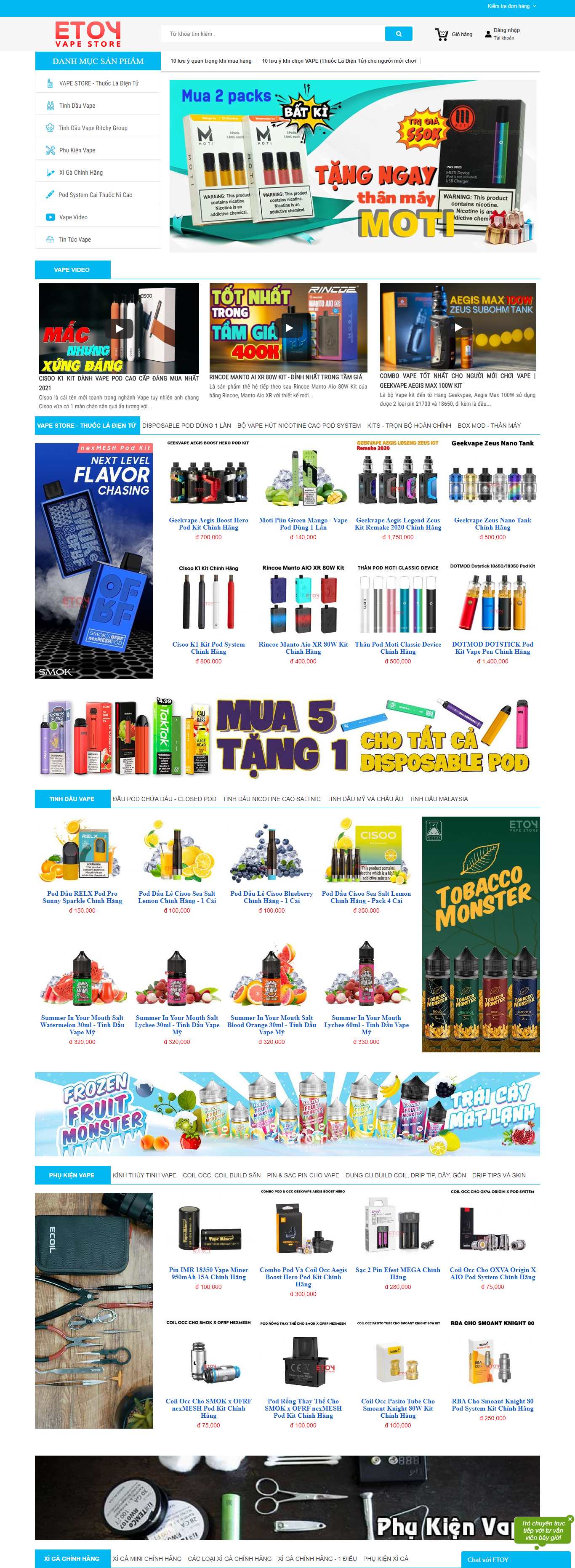Open the Giỏ hàng shopping cart
575x1568 pixels.
(x=454, y=35)
